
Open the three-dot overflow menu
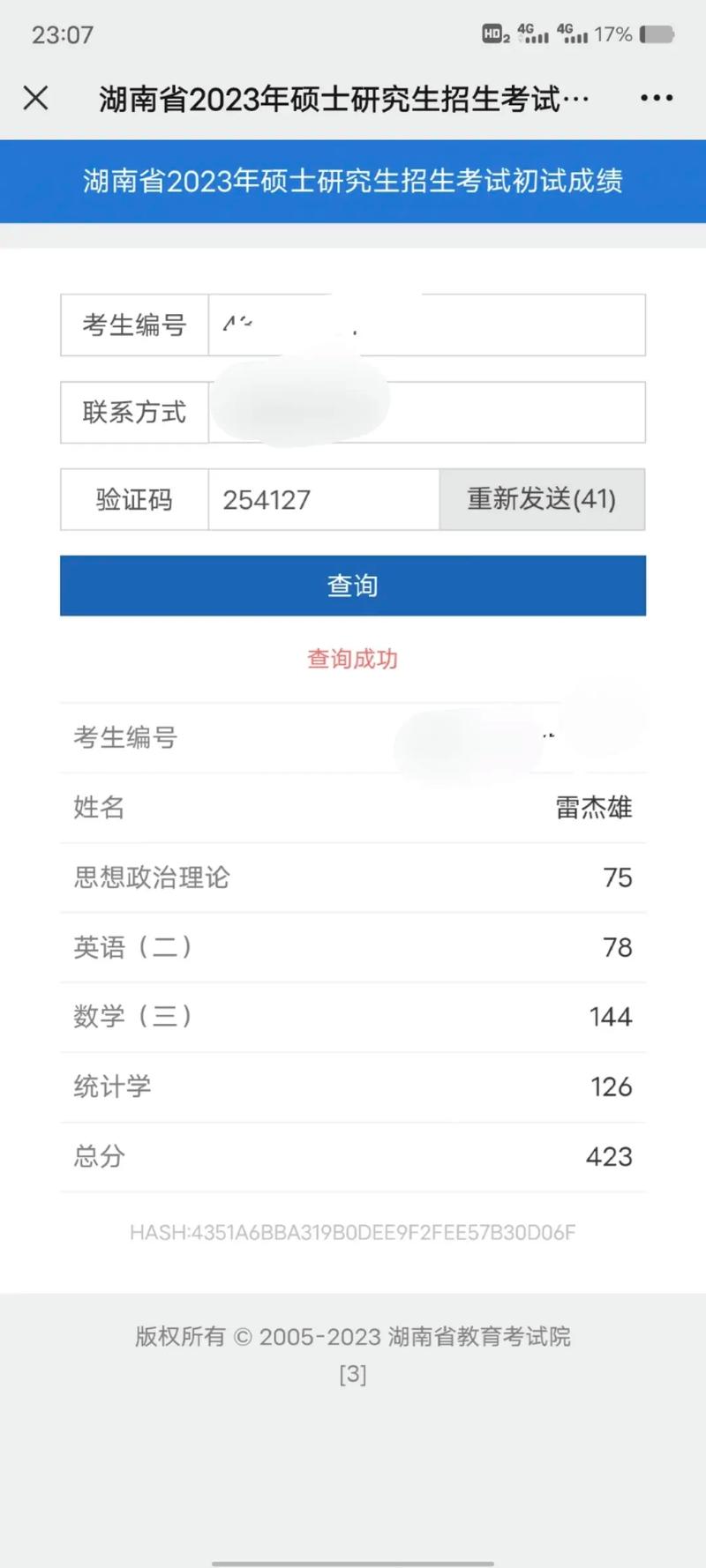point(657,98)
